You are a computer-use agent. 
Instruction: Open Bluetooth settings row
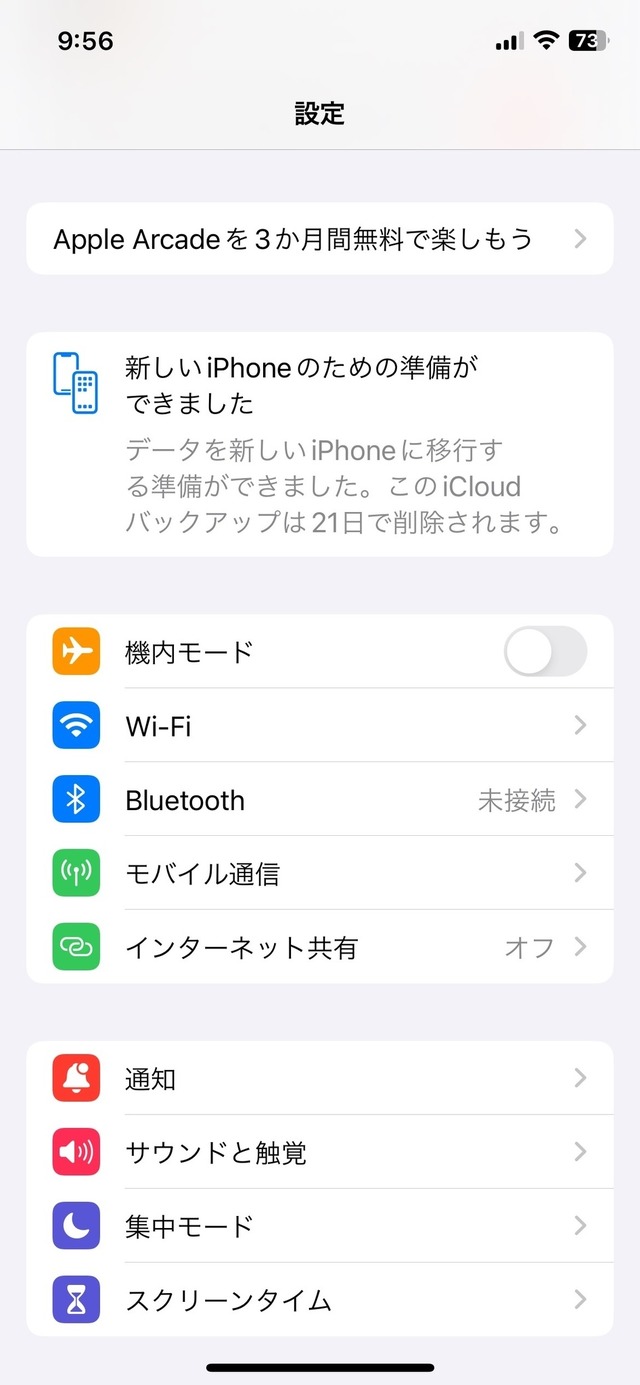tap(319, 800)
